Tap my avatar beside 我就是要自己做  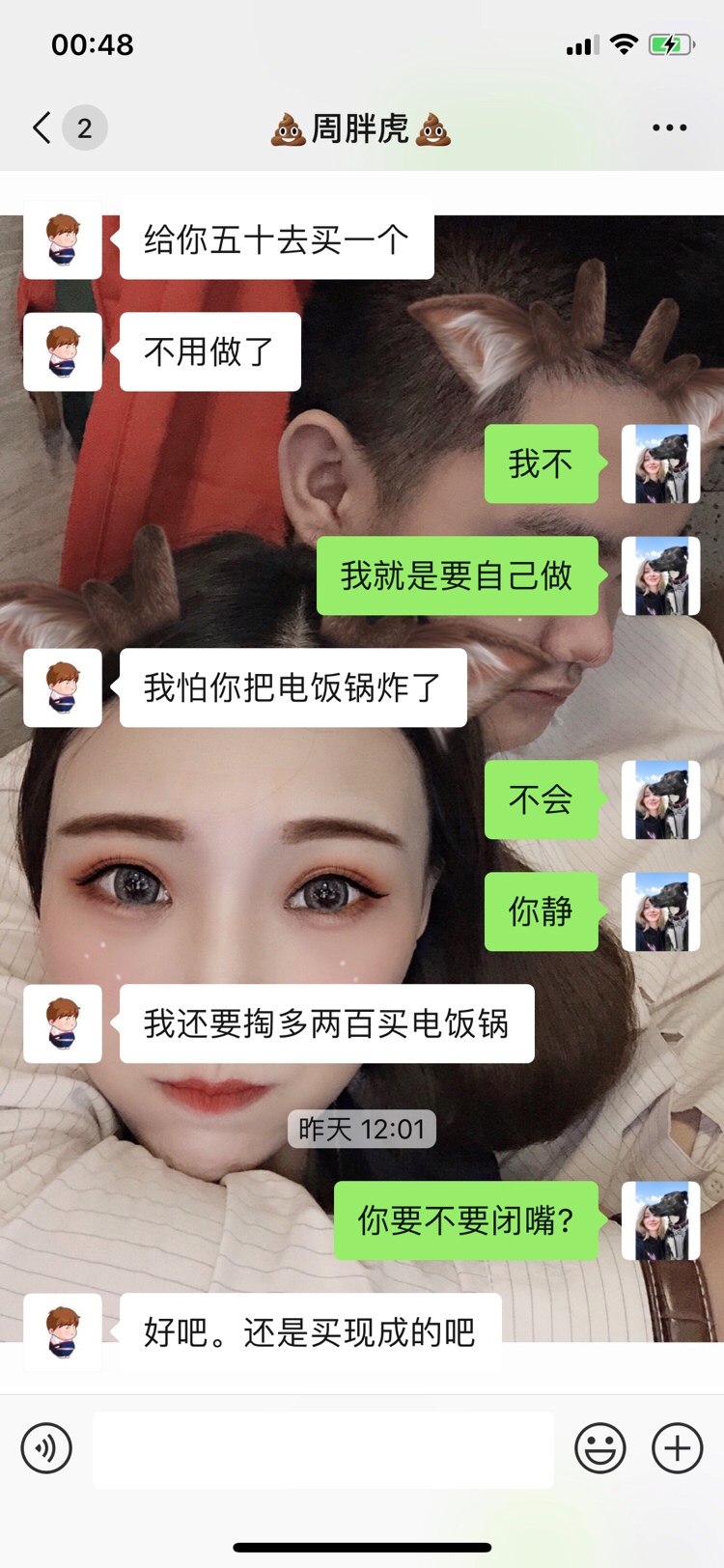[660, 576]
